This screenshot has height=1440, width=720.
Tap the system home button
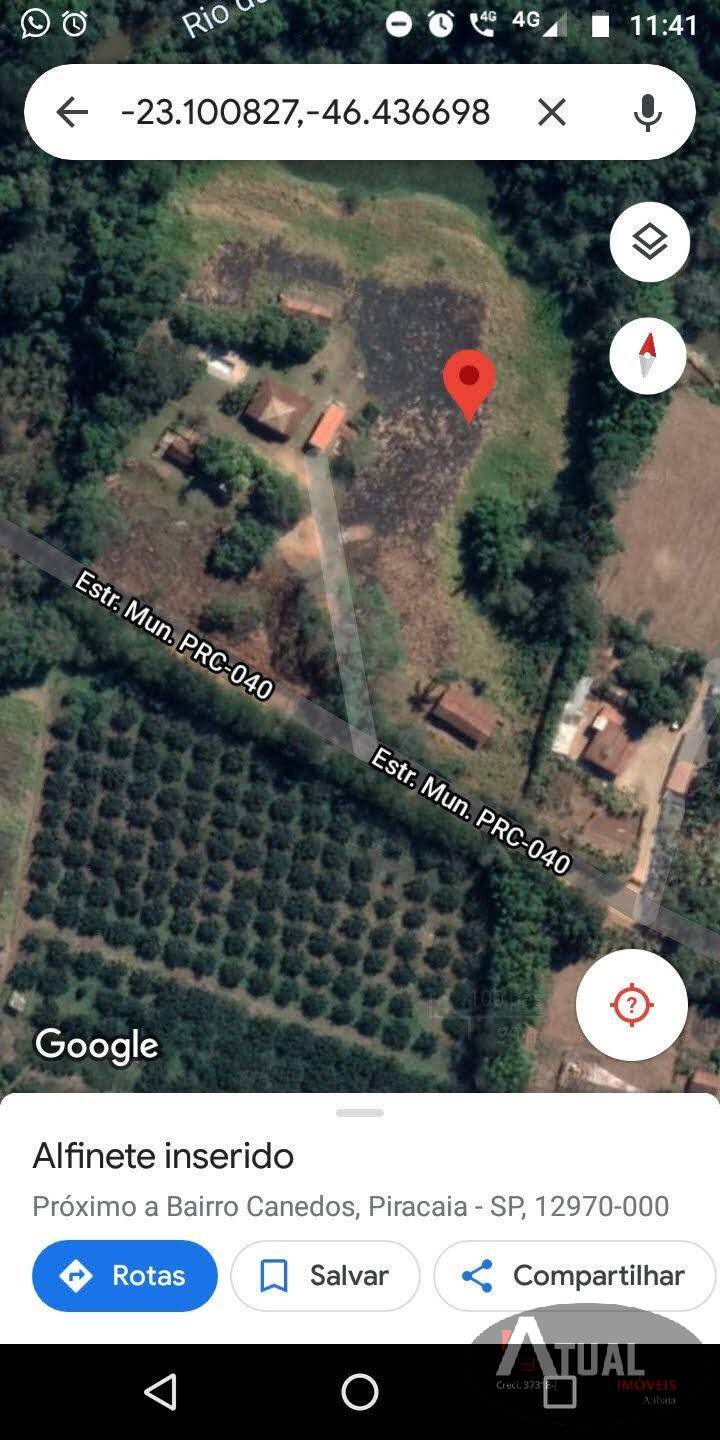tap(360, 1391)
